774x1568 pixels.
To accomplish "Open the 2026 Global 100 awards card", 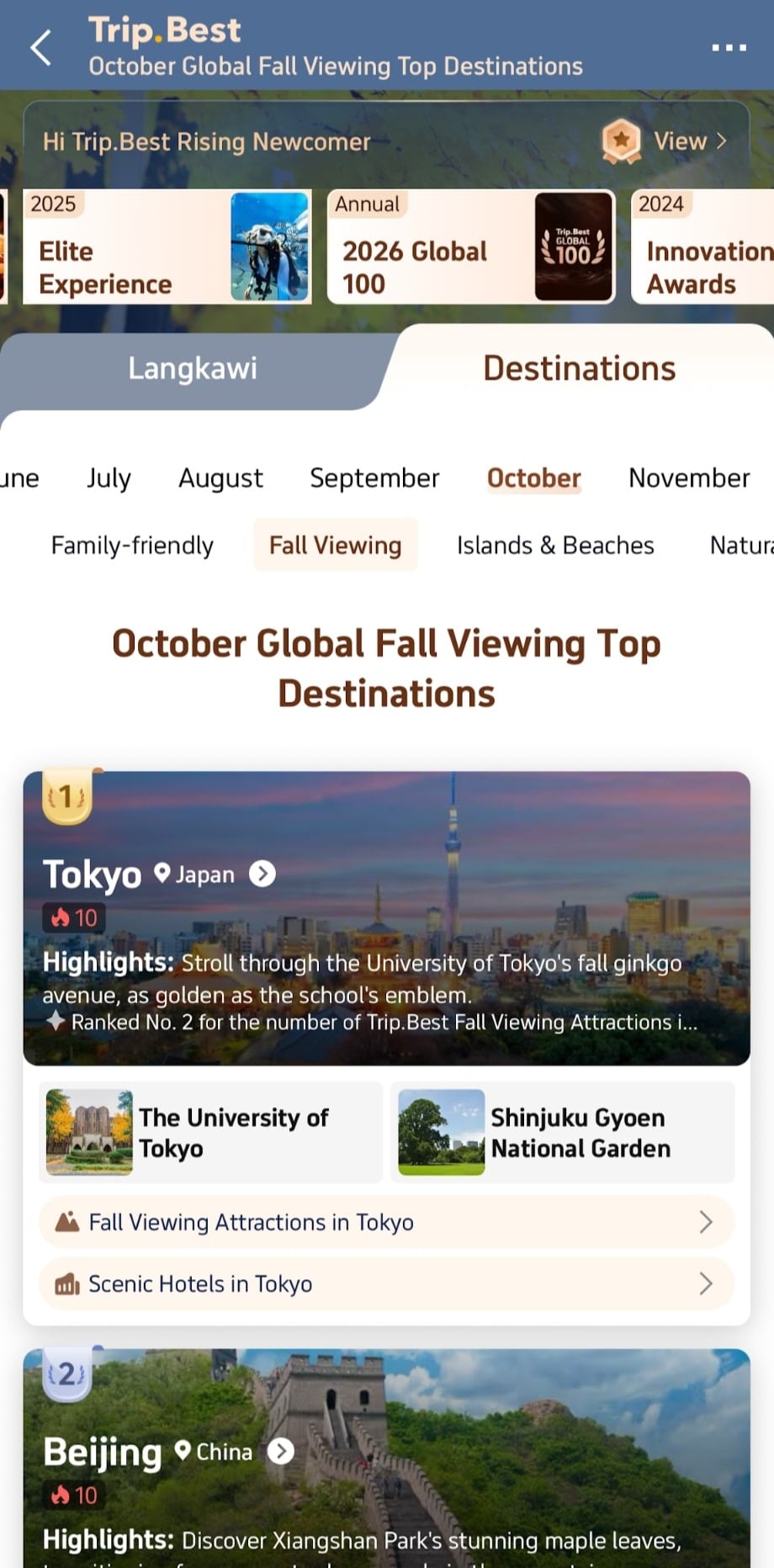I will coord(469,247).
